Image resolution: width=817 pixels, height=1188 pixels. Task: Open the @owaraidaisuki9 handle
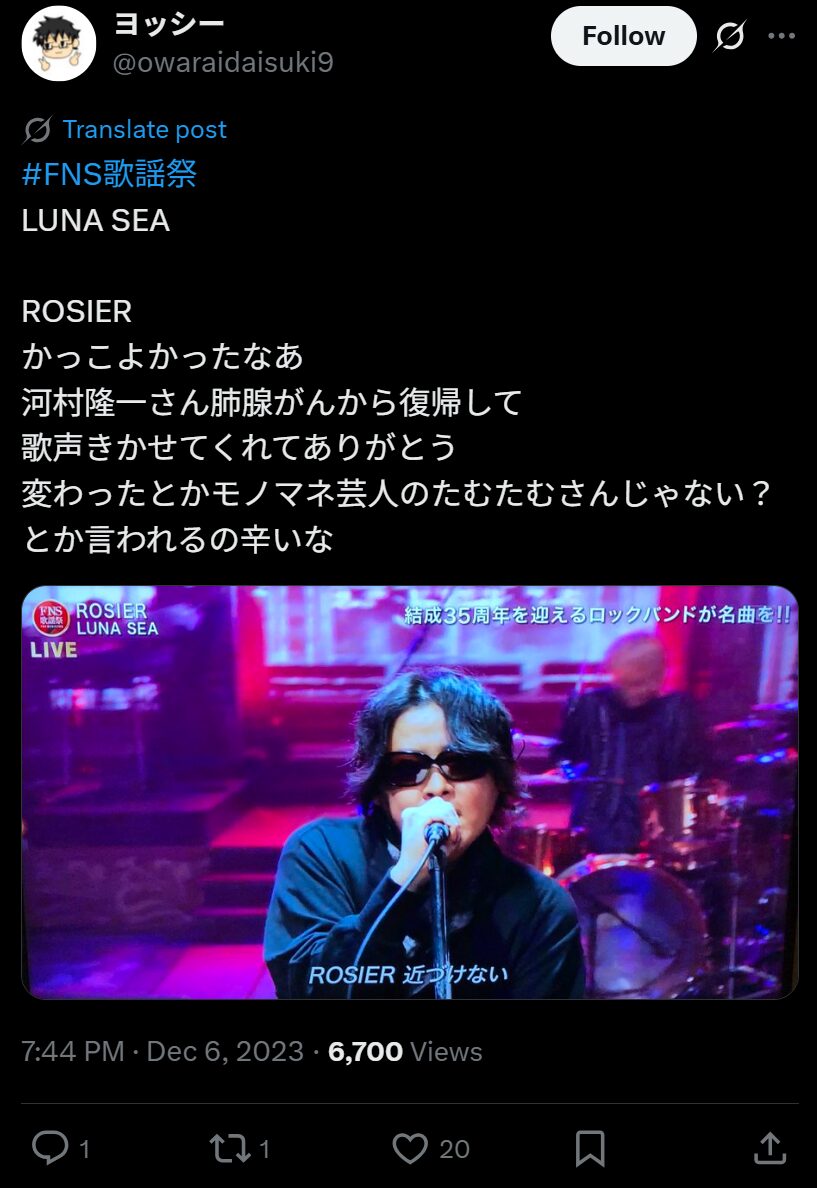pos(222,63)
